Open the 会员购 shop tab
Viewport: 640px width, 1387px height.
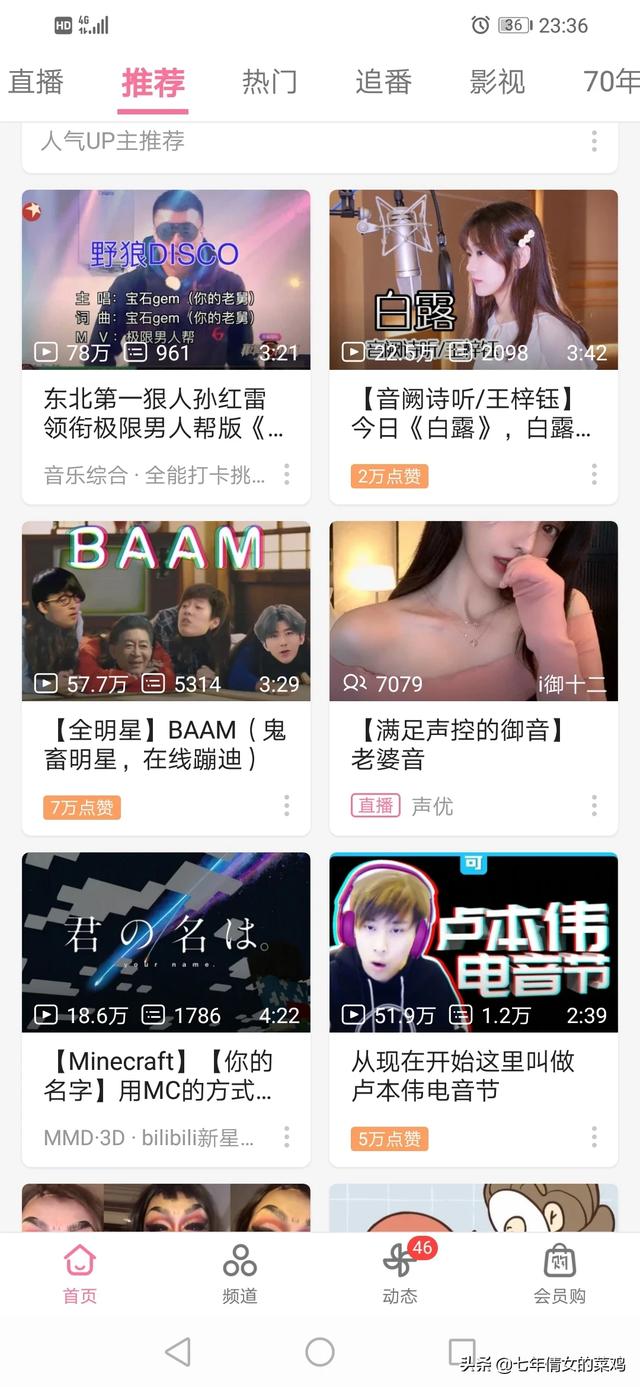[559, 1274]
